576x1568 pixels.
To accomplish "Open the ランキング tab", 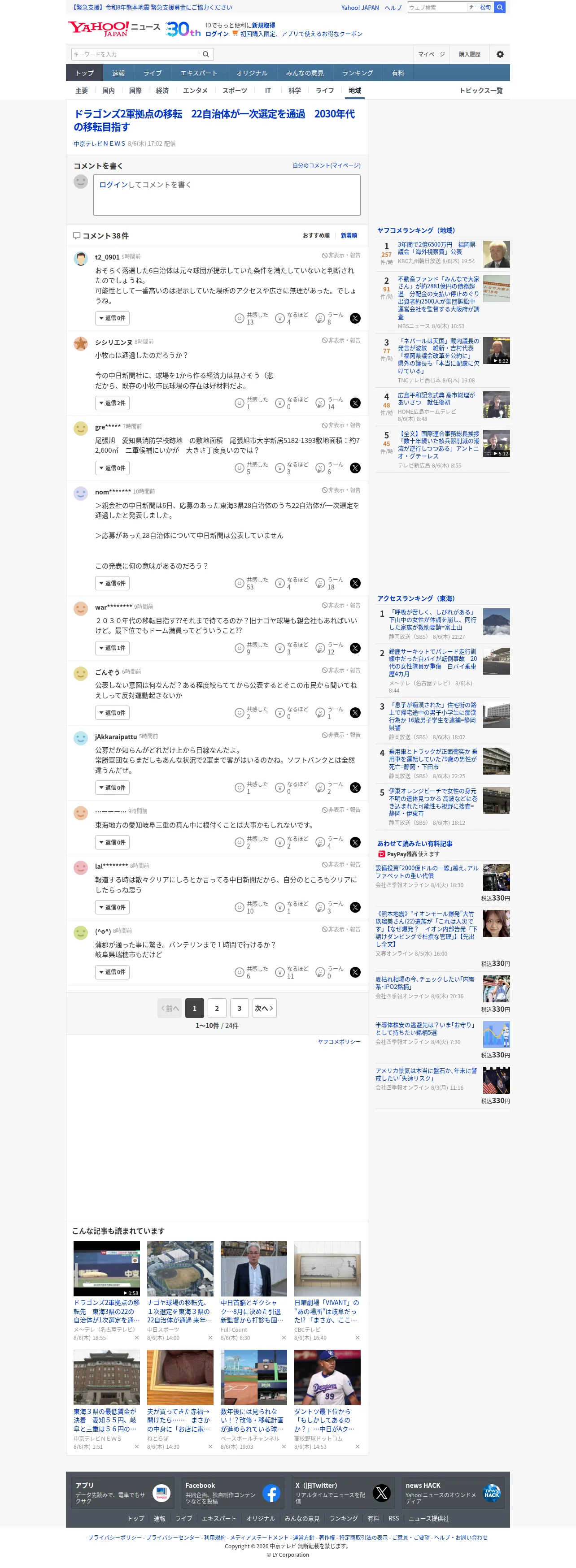I will pyautogui.click(x=358, y=73).
